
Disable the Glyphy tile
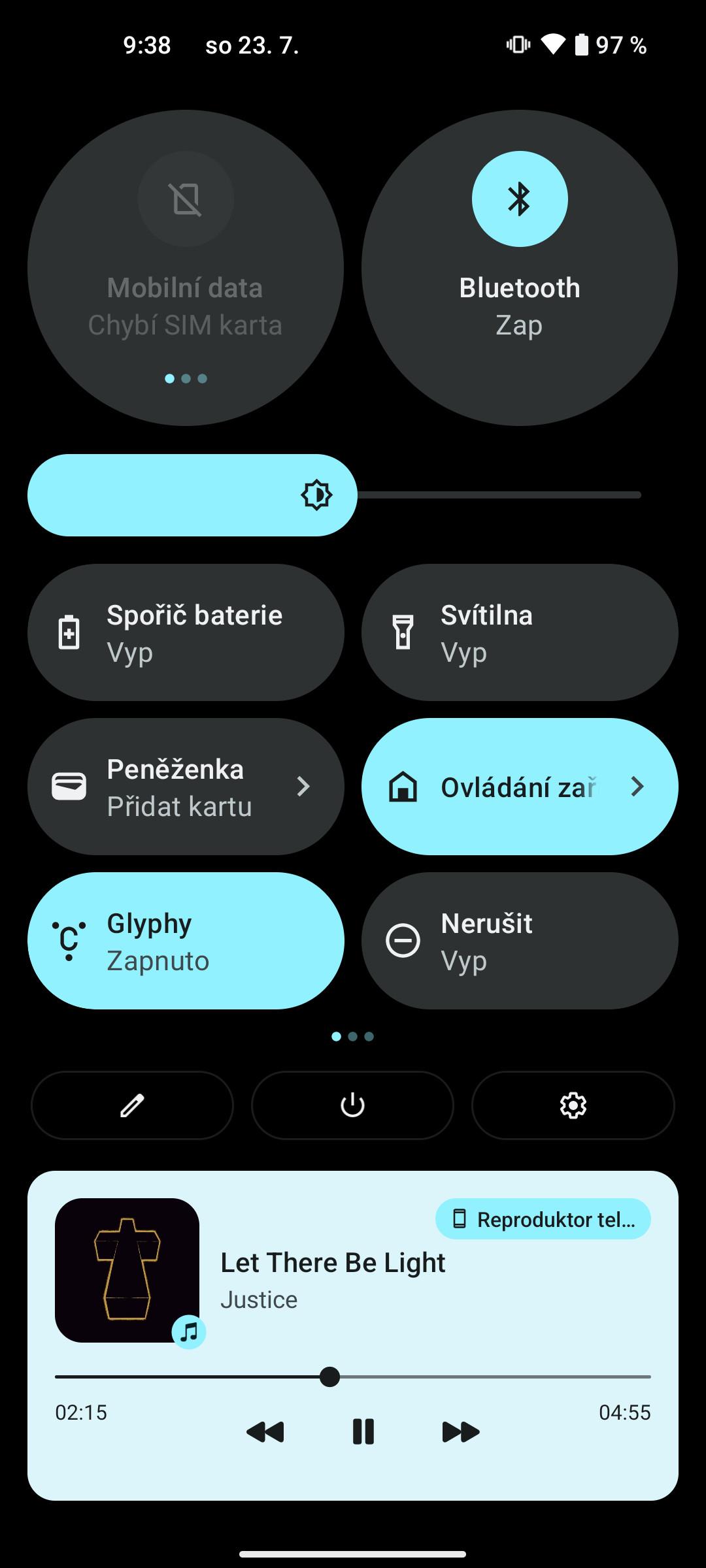pos(186,941)
